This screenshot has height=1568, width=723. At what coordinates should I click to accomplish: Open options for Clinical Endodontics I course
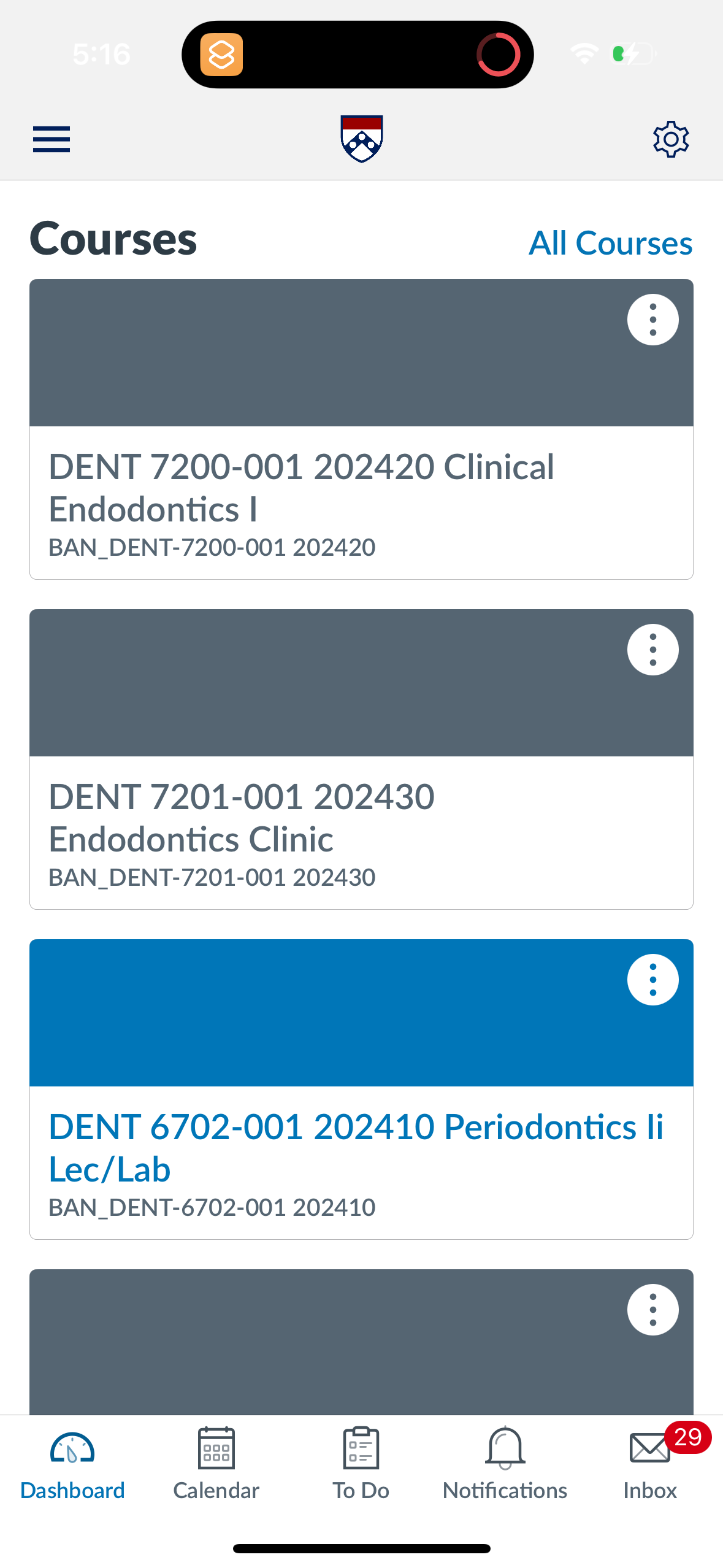(x=652, y=320)
